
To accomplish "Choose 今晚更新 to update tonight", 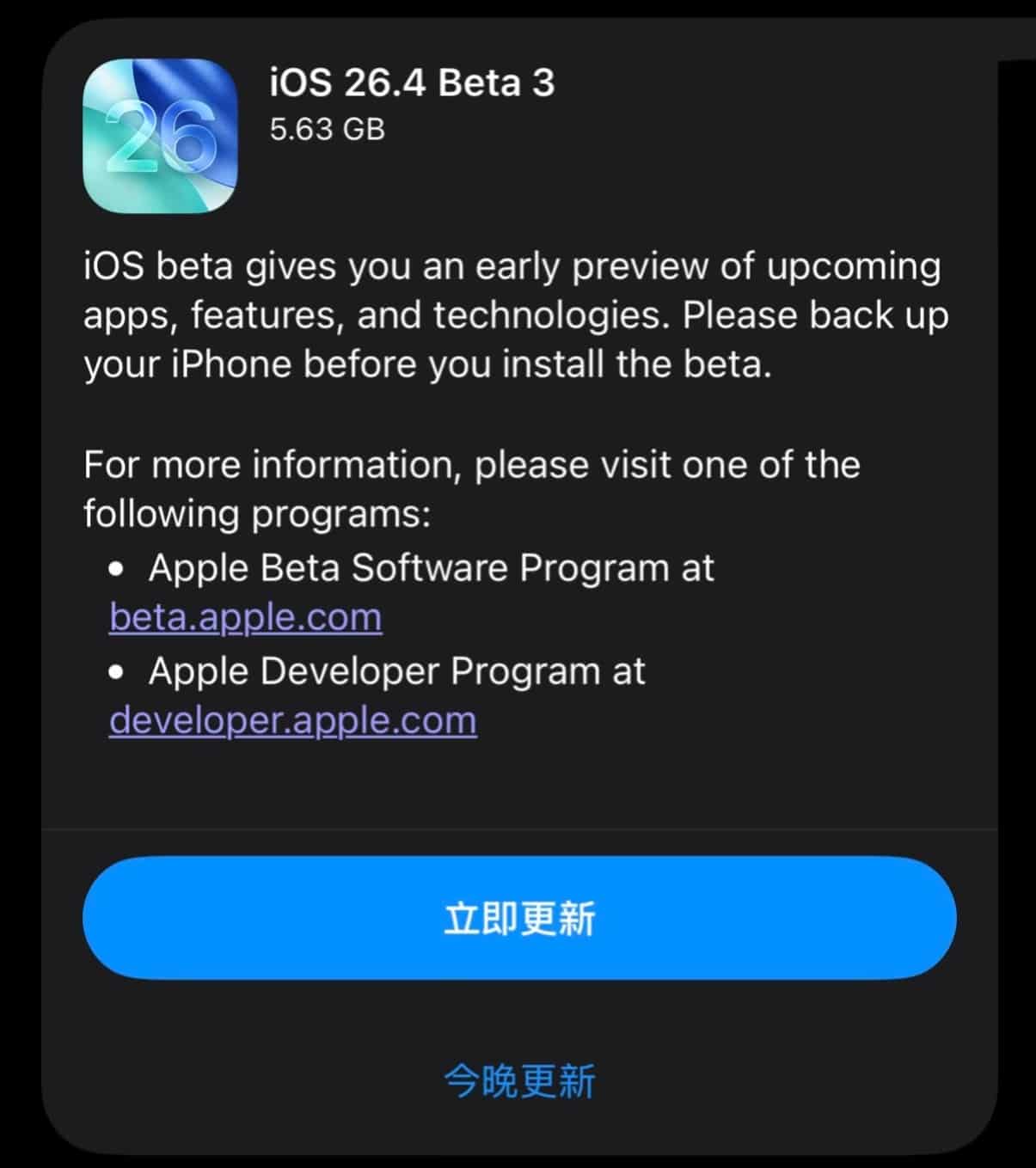I will tap(518, 1080).
